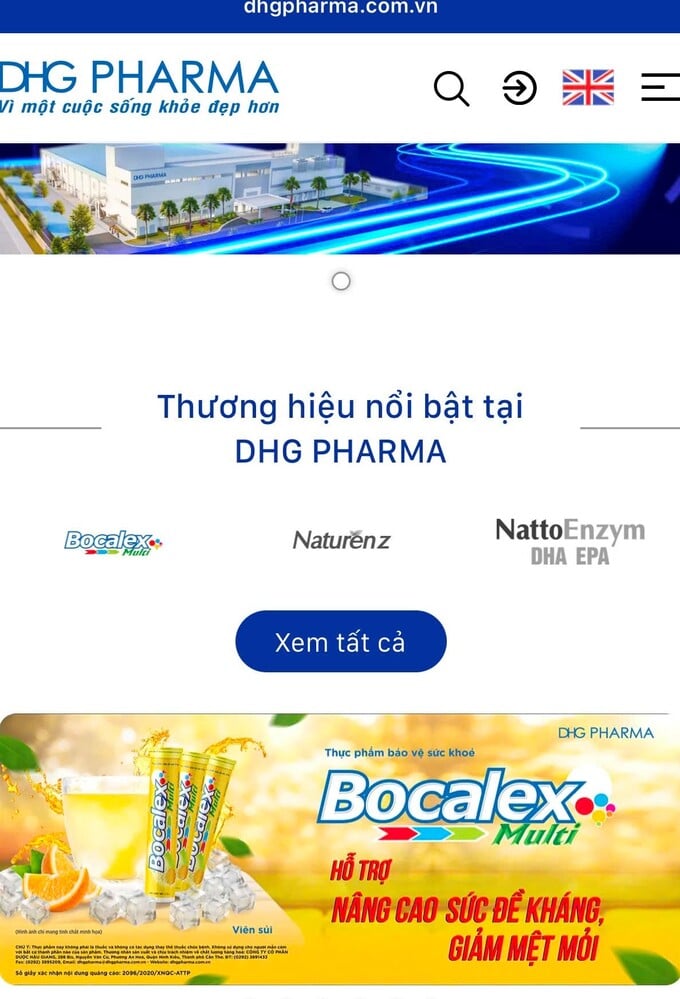680x999 pixels.
Task: Open the Bocalex Multi brand
Action: 113,542
